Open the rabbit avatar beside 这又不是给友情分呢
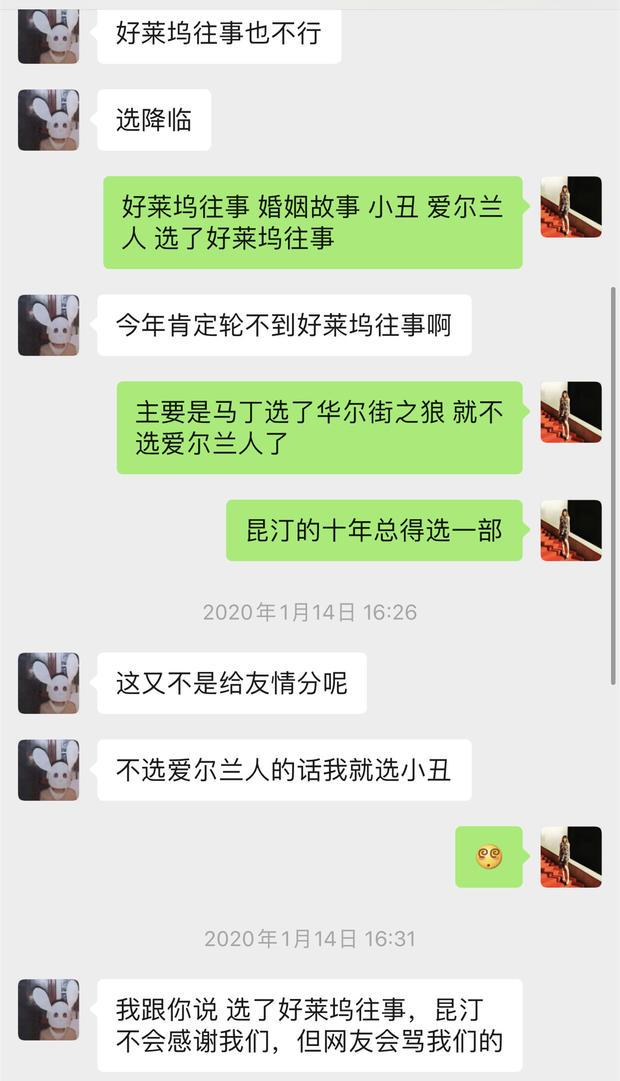This screenshot has width=620, height=1081. coord(48,683)
